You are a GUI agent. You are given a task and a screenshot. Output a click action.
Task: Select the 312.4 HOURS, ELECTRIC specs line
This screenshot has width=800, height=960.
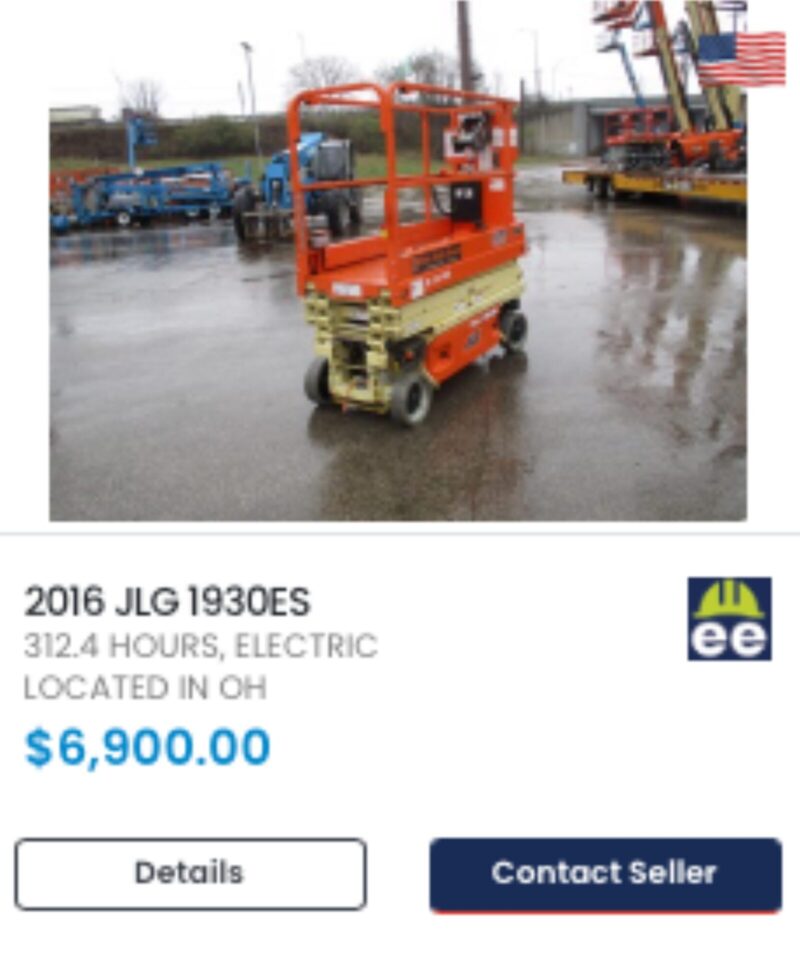(200, 647)
